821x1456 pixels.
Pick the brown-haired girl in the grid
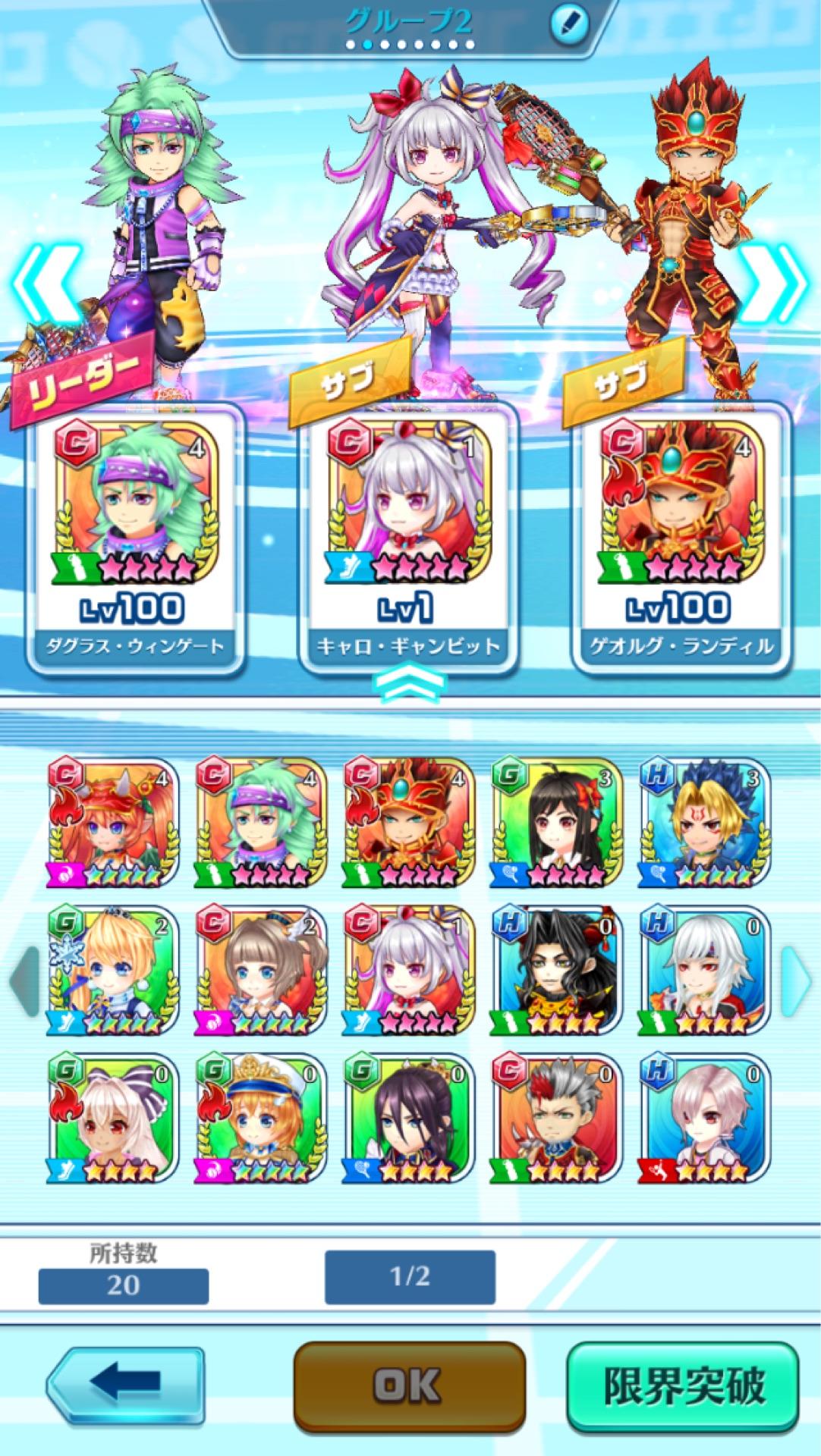click(261, 971)
